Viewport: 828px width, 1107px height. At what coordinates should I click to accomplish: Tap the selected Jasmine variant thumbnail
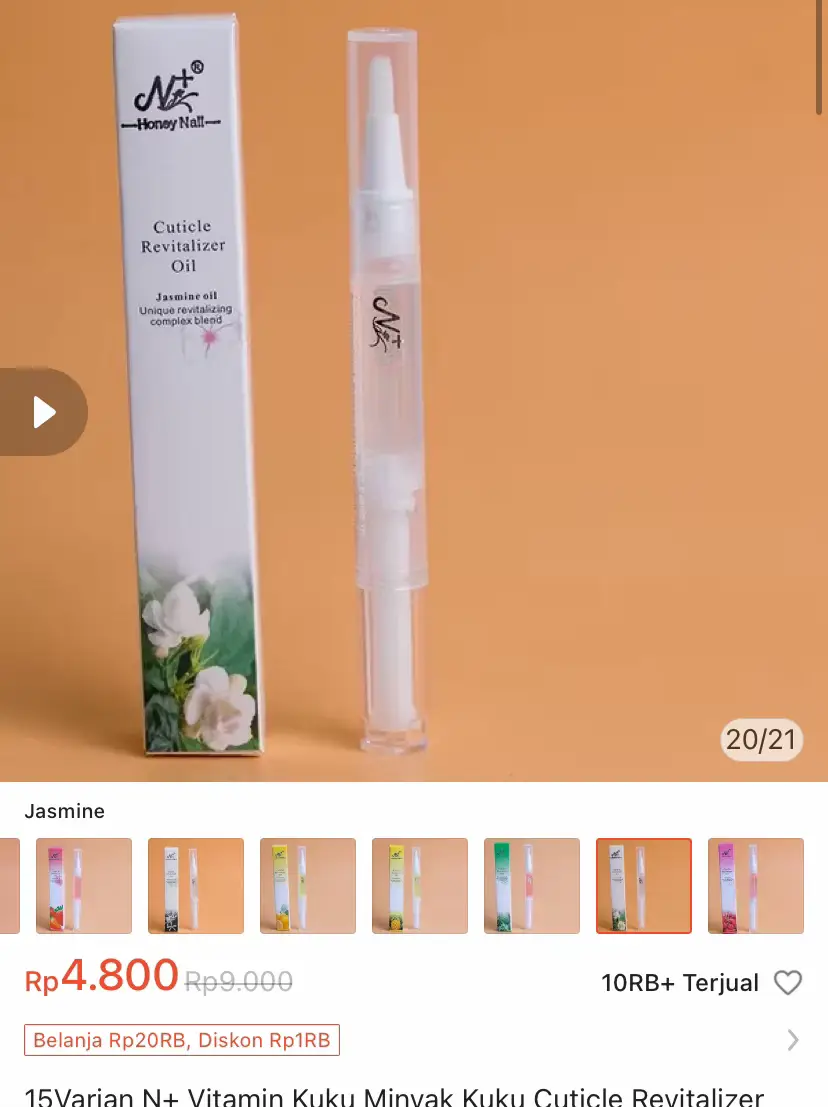(643, 886)
